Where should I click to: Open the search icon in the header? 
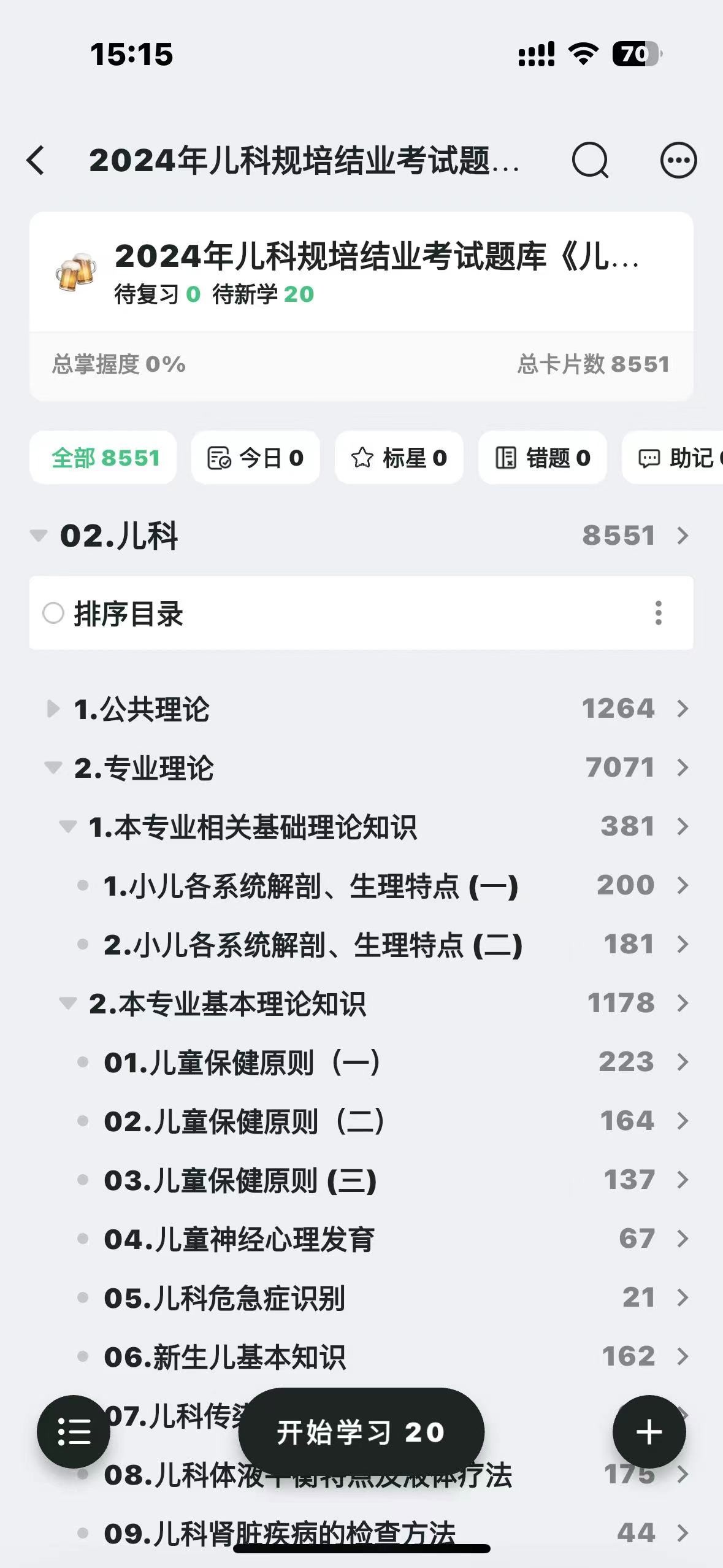click(590, 161)
